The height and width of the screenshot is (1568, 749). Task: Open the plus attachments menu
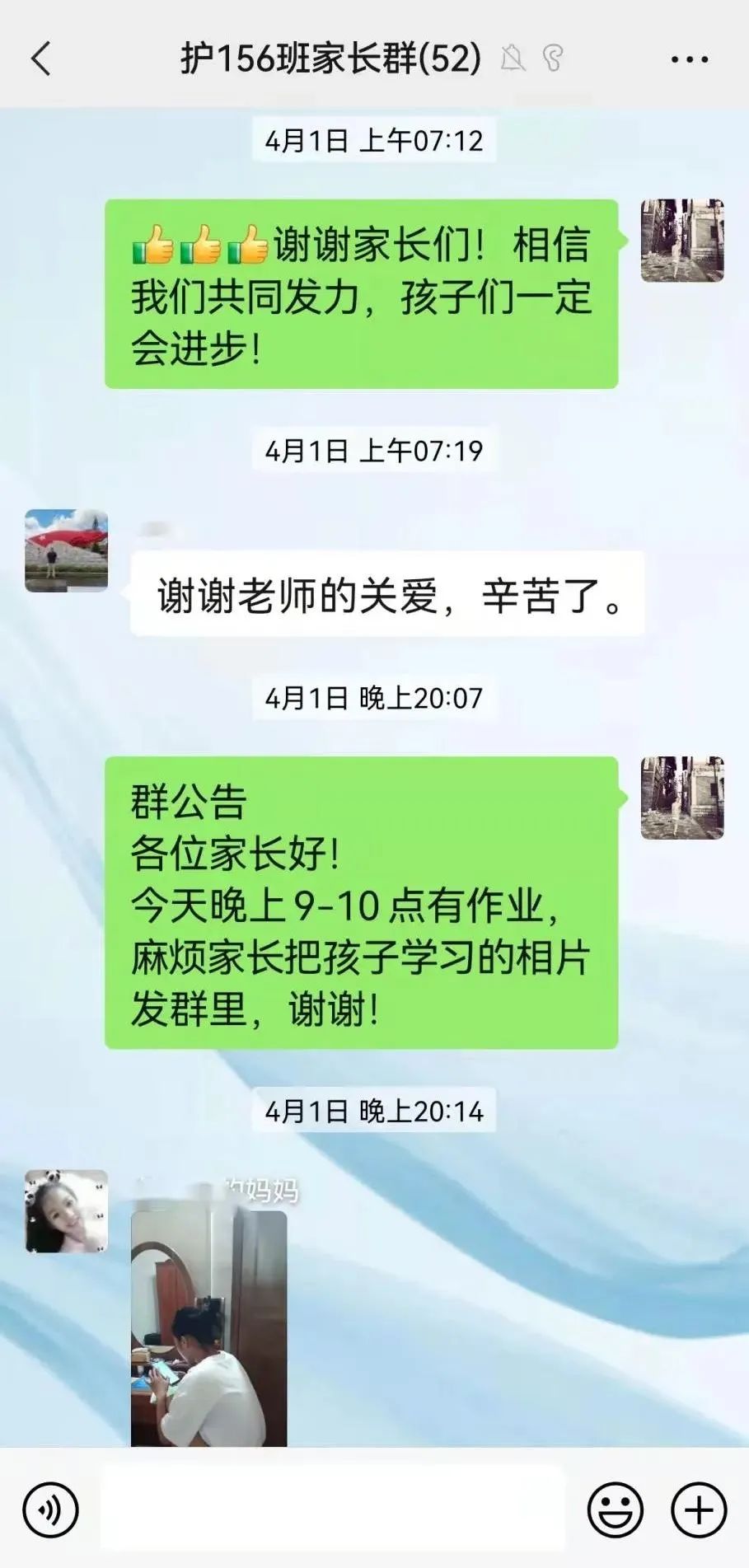pos(699,1509)
